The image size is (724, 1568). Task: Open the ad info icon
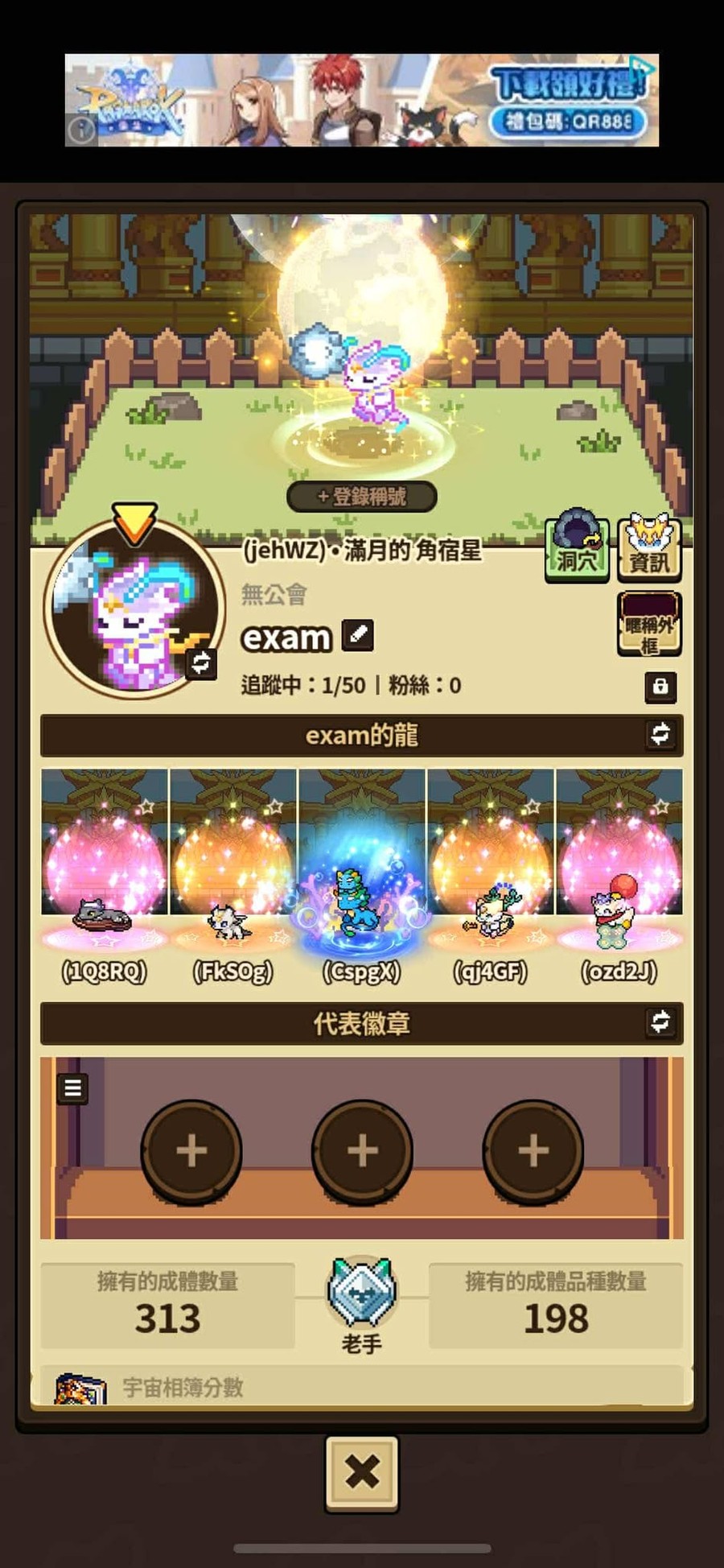click(81, 130)
